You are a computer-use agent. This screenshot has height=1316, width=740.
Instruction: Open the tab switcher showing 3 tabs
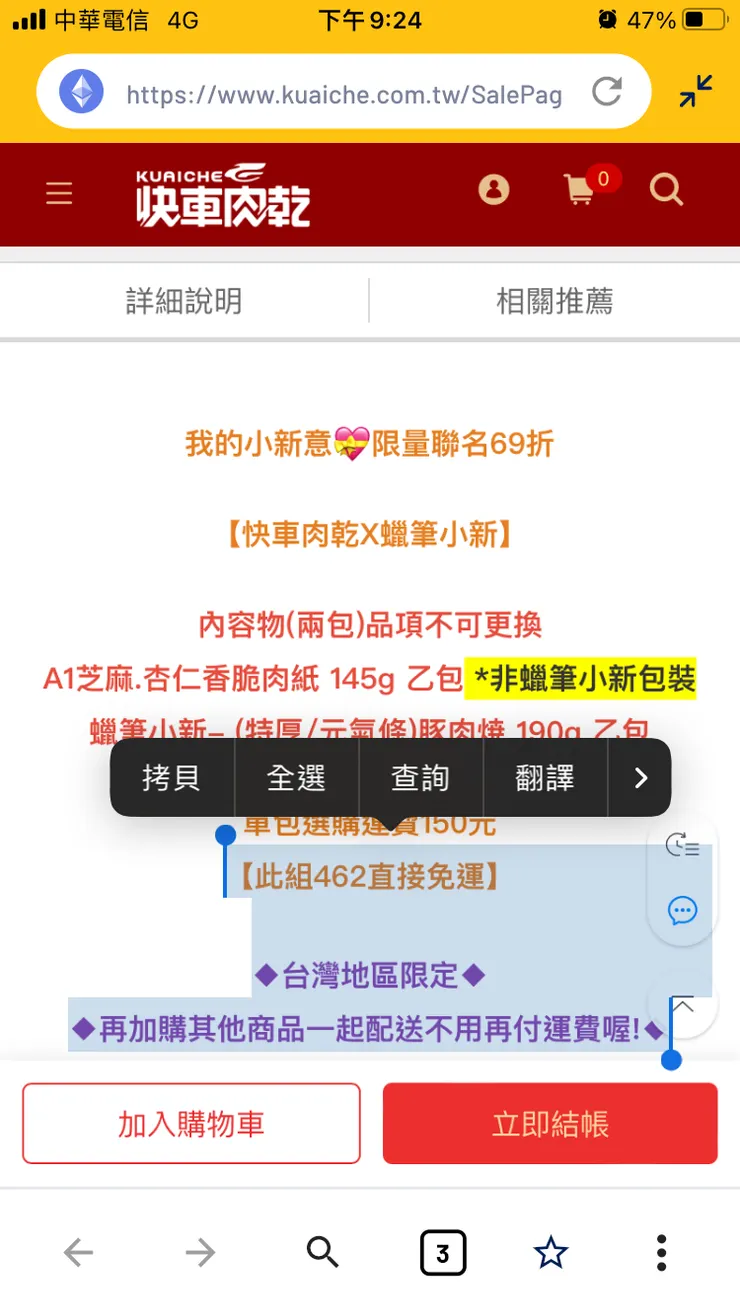[x=444, y=1251]
